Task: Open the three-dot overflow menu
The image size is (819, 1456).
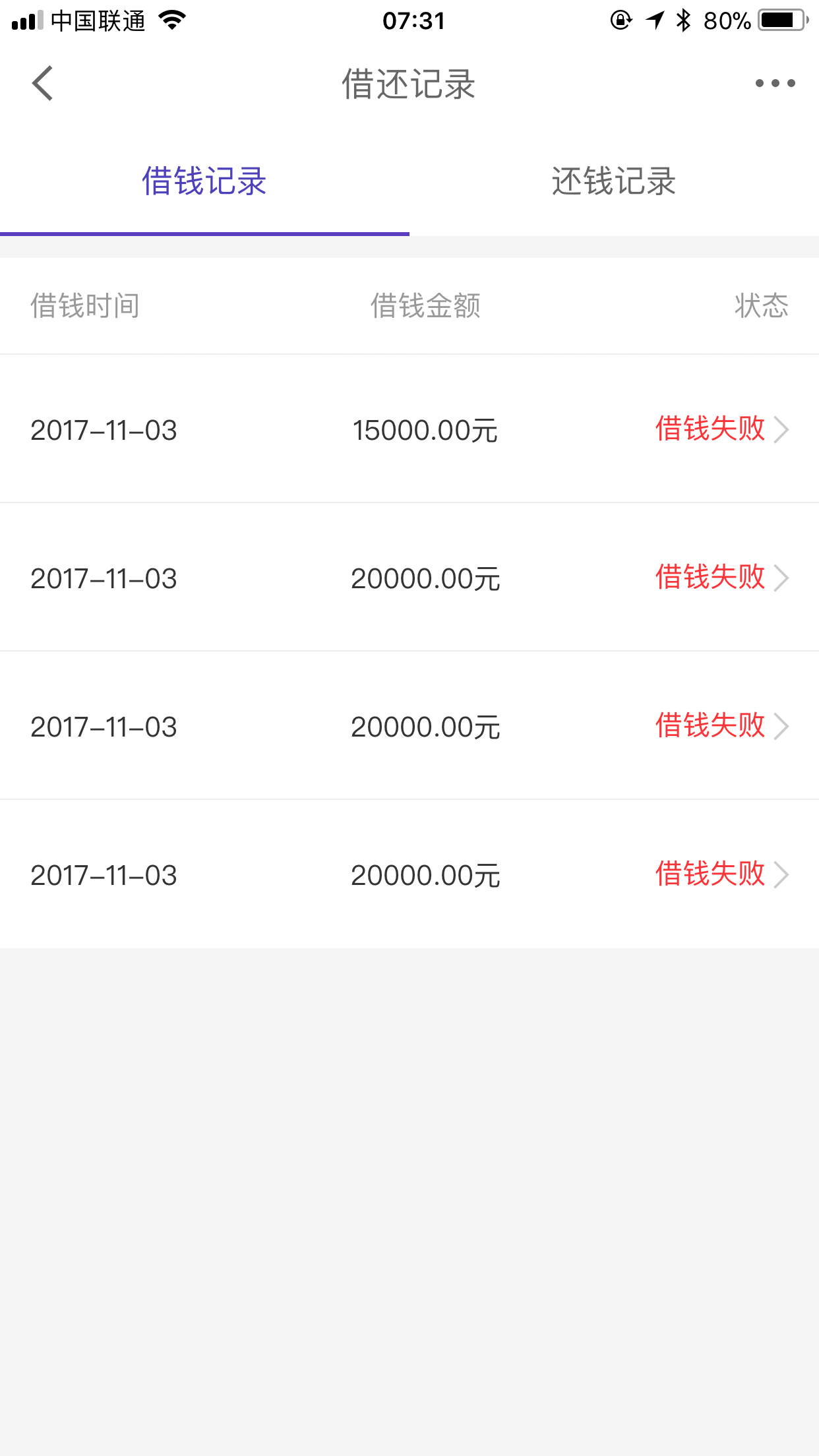Action: tap(775, 82)
